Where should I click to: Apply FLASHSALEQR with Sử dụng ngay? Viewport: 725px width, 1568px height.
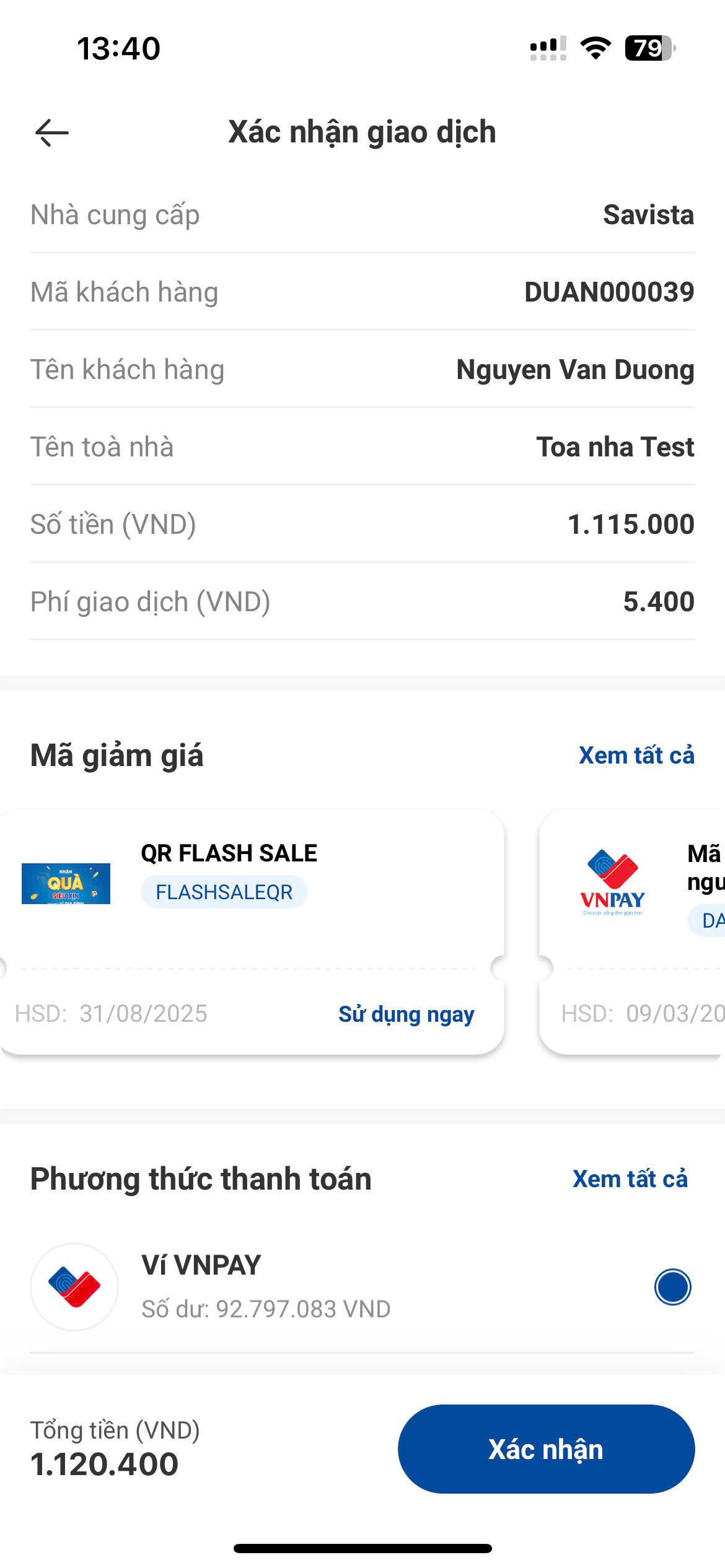click(406, 1014)
